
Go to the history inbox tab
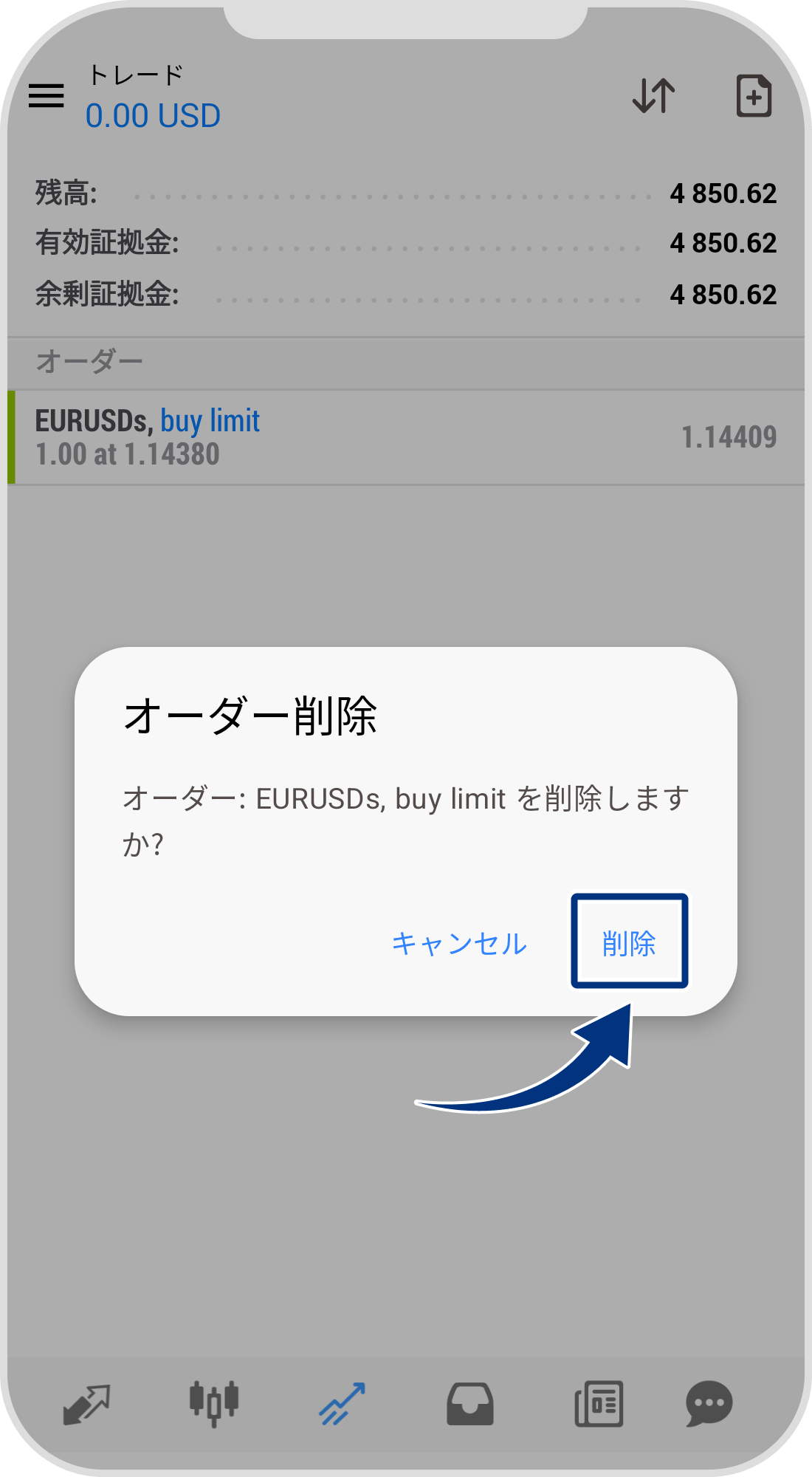(x=470, y=1403)
